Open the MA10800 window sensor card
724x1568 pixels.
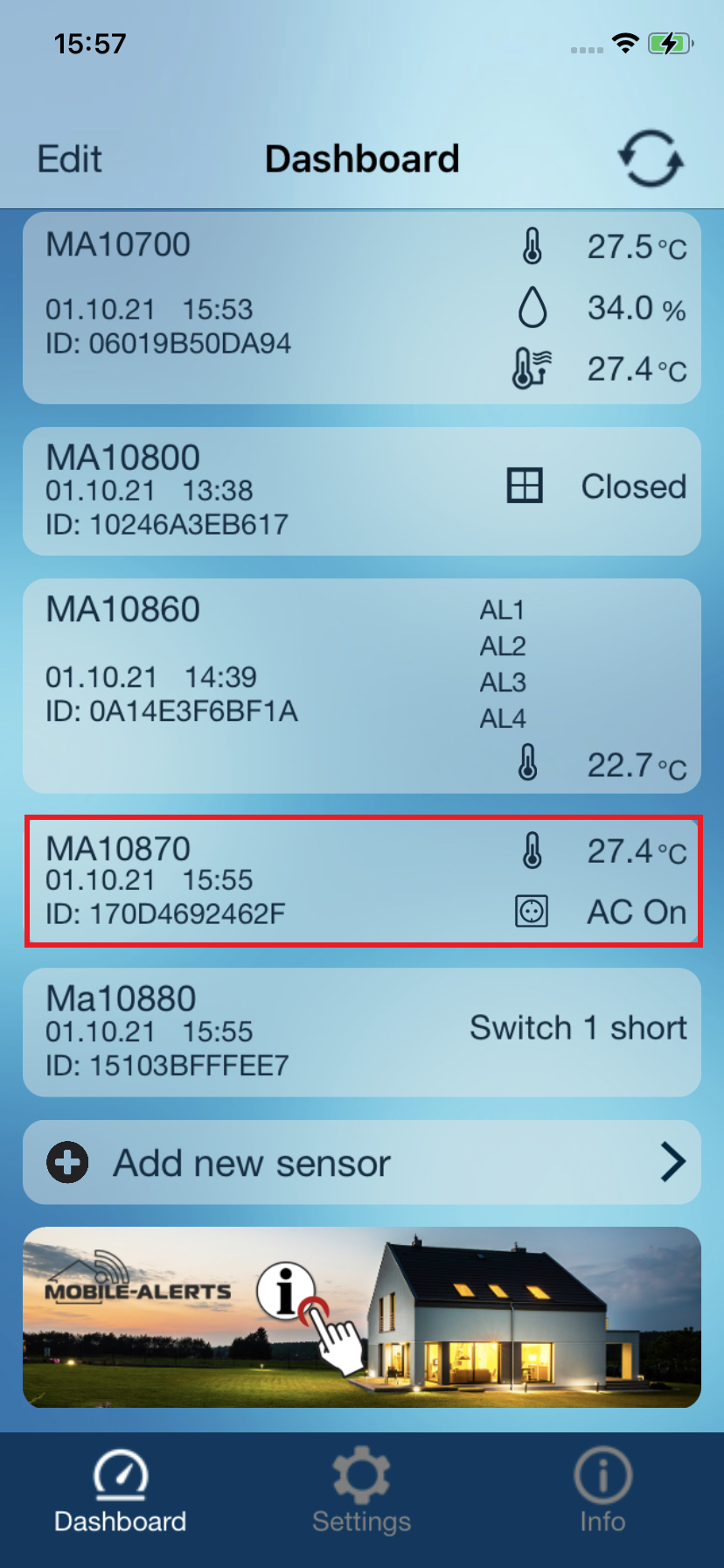[x=361, y=491]
